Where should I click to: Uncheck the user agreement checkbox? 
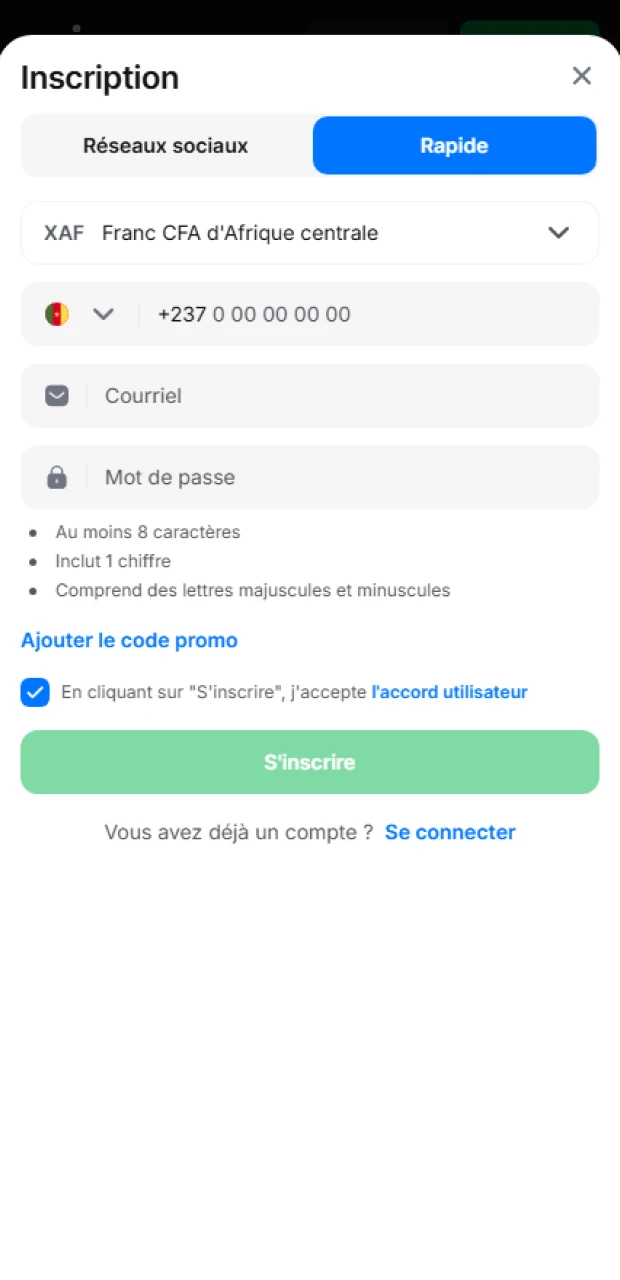[35, 692]
